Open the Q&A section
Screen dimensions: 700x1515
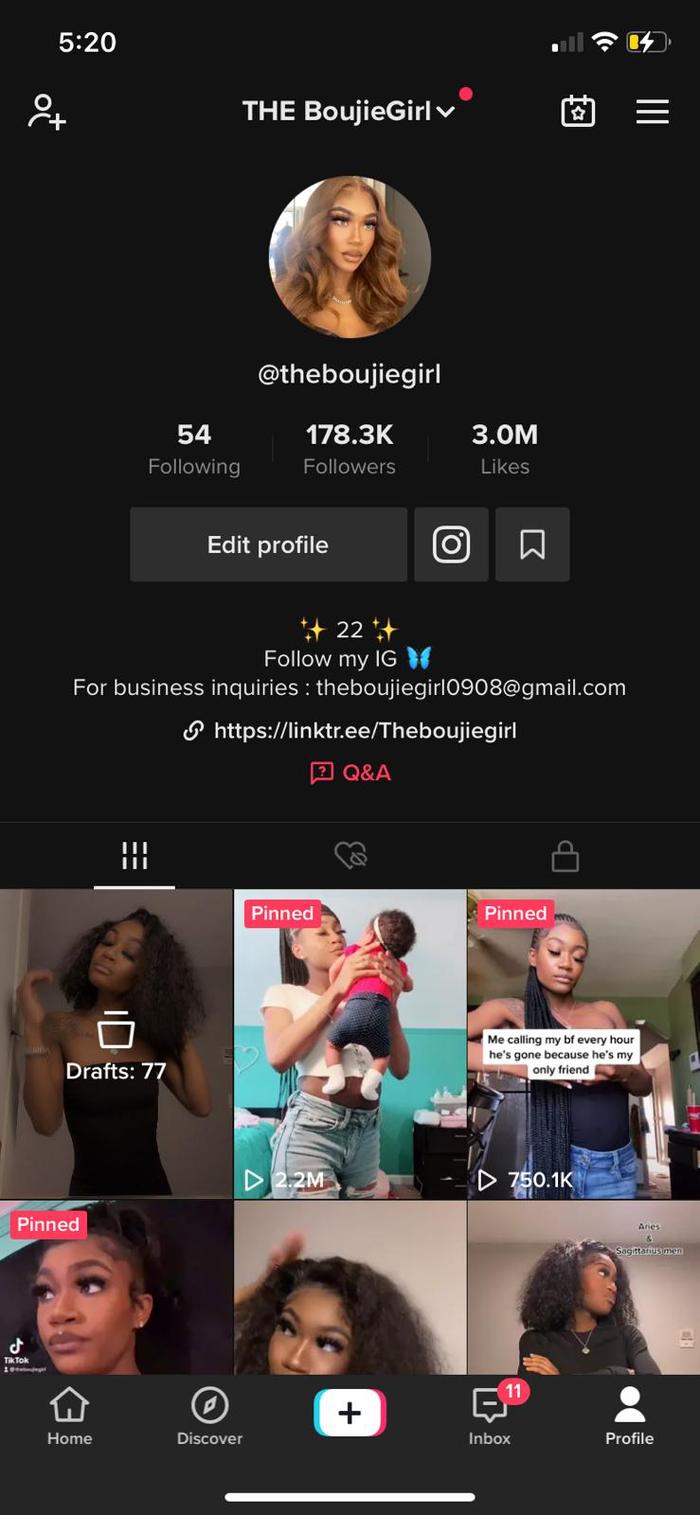(x=350, y=772)
